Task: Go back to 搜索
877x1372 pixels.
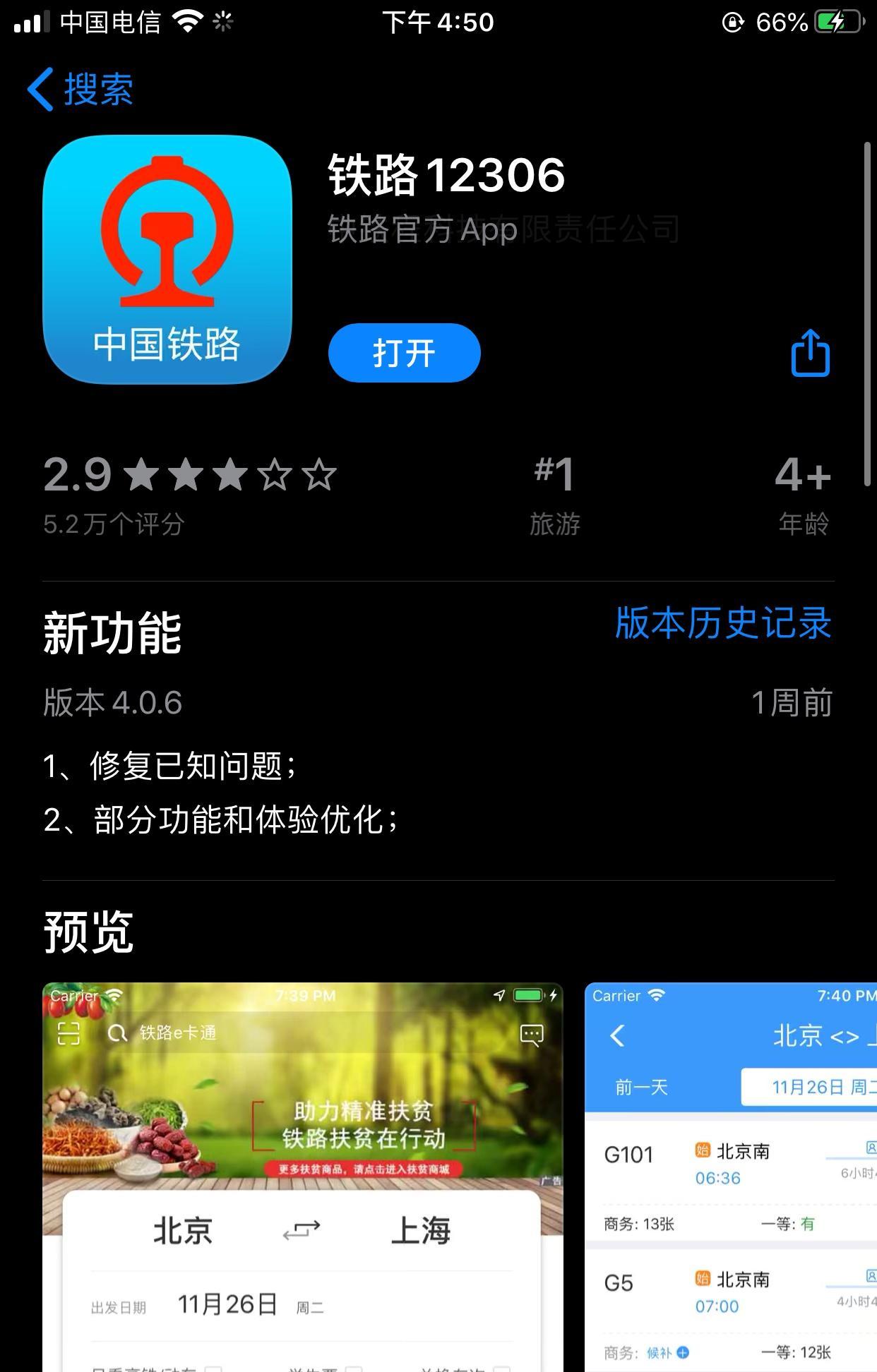Action: pos(83,90)
